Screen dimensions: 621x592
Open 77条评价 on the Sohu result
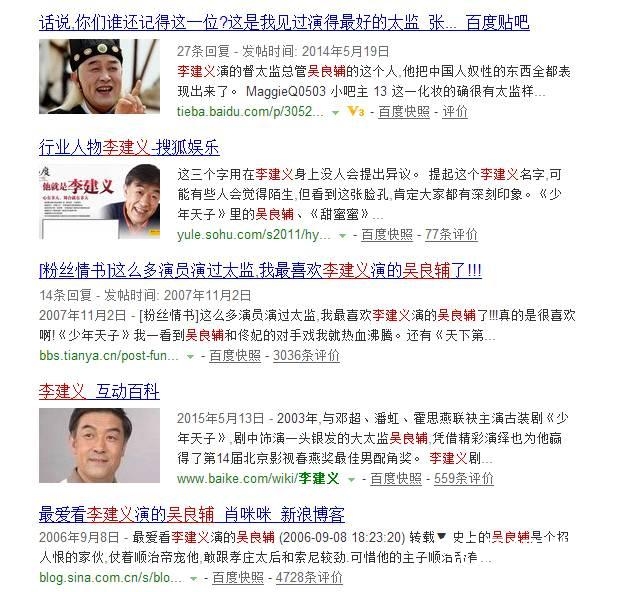[x=452, y=234]
